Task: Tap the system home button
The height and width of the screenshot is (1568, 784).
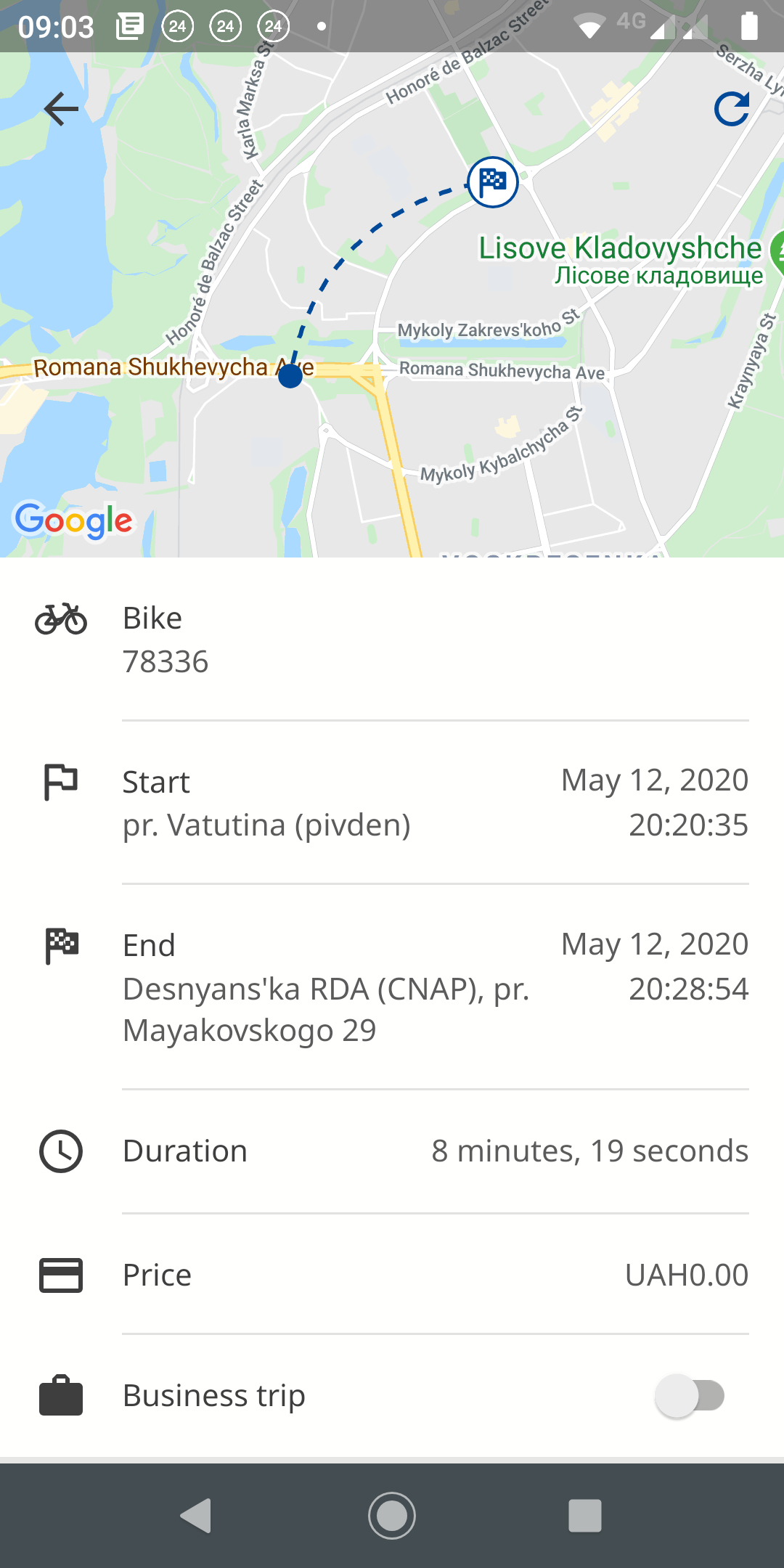Action: point(392,1515)
